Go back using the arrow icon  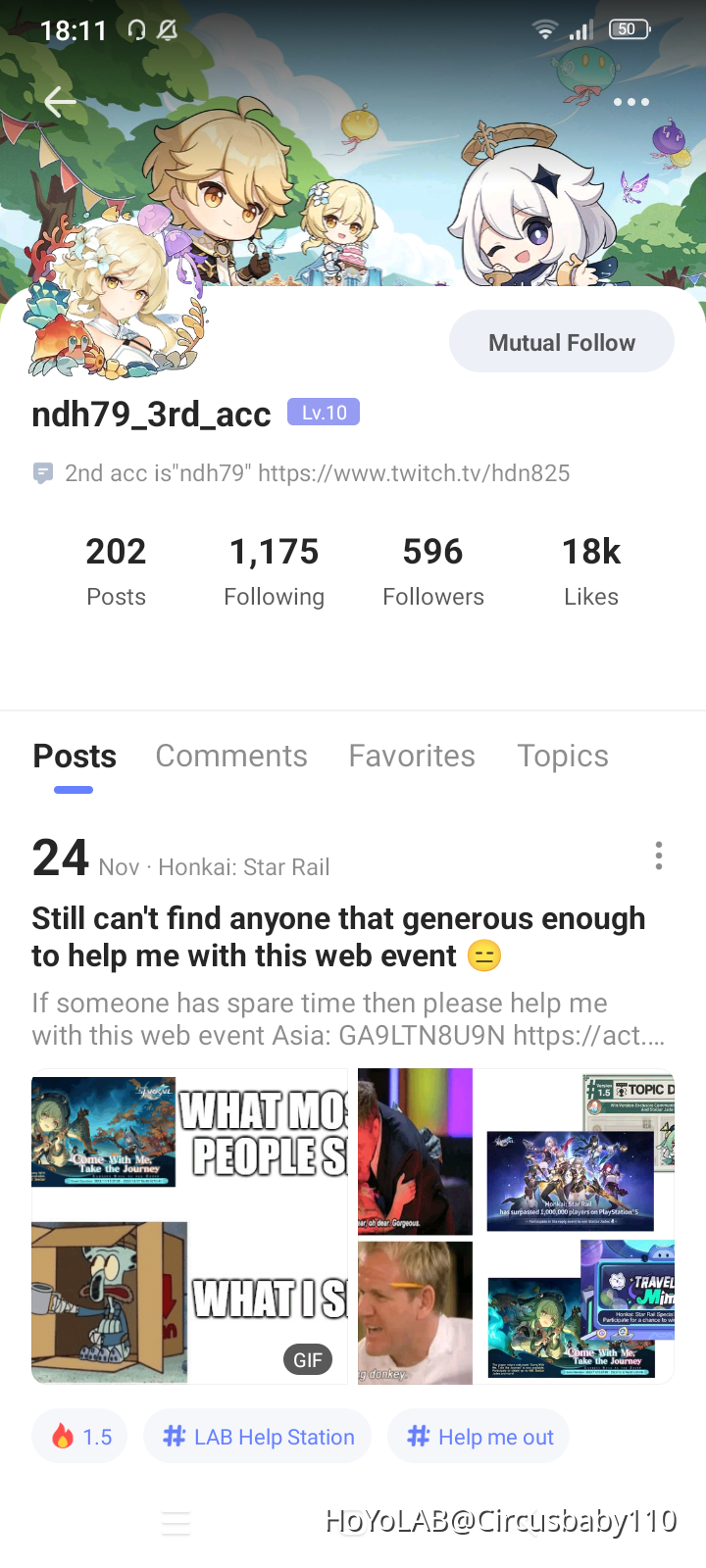coord(60,101)
